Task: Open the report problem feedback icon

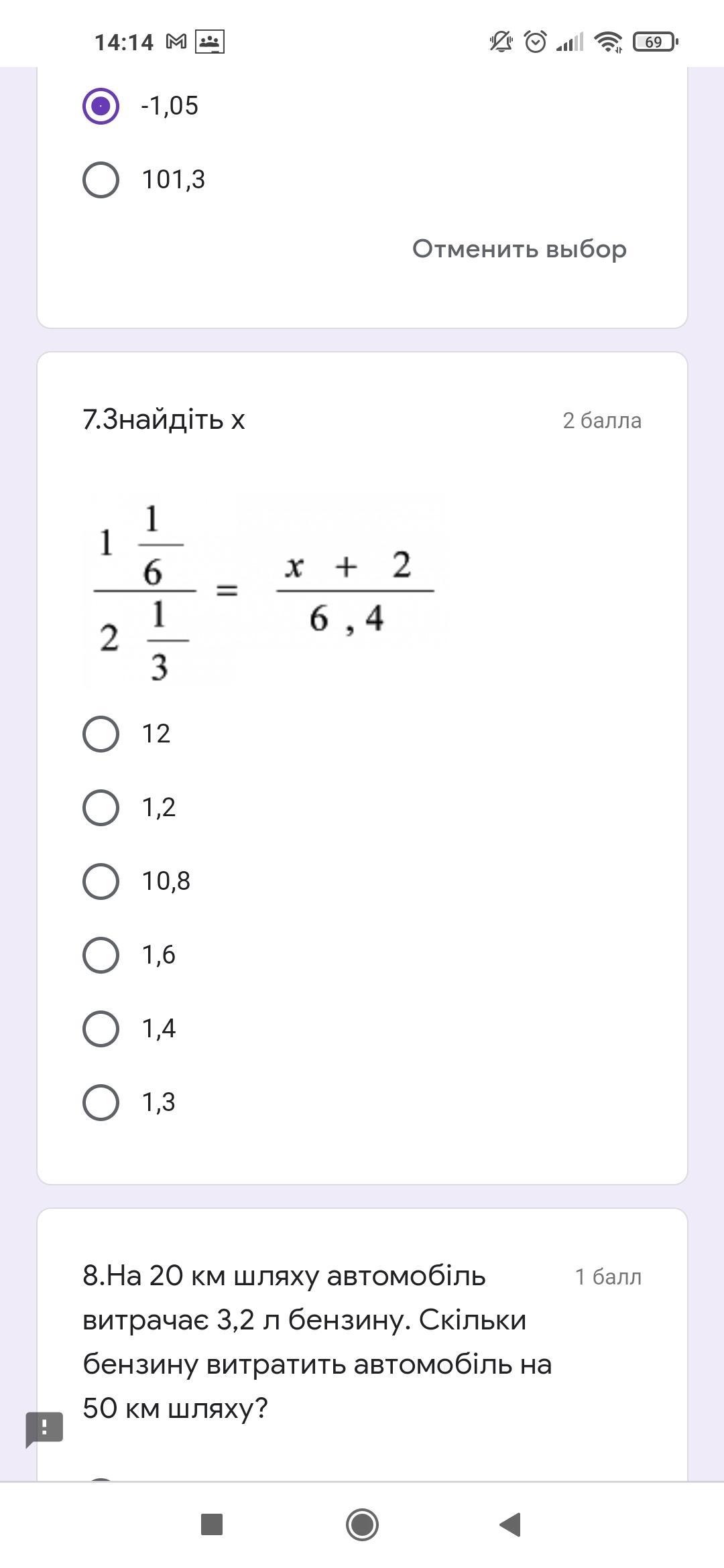Action: [44, 1428]
